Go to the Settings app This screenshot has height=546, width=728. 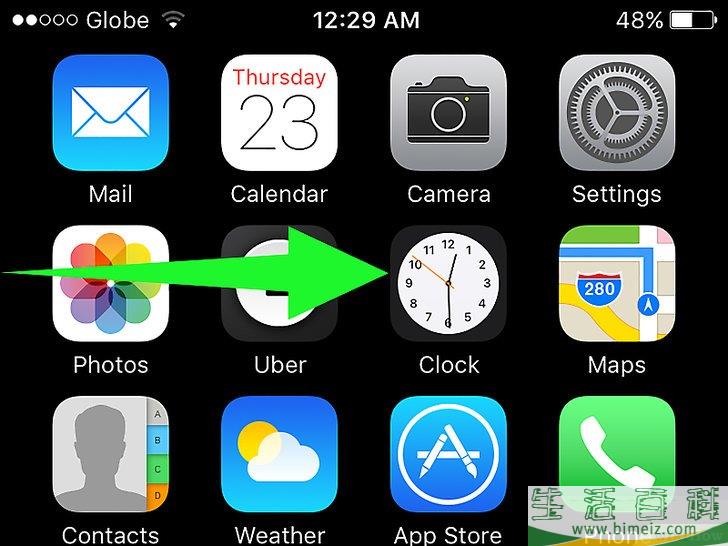coord(617,113)
